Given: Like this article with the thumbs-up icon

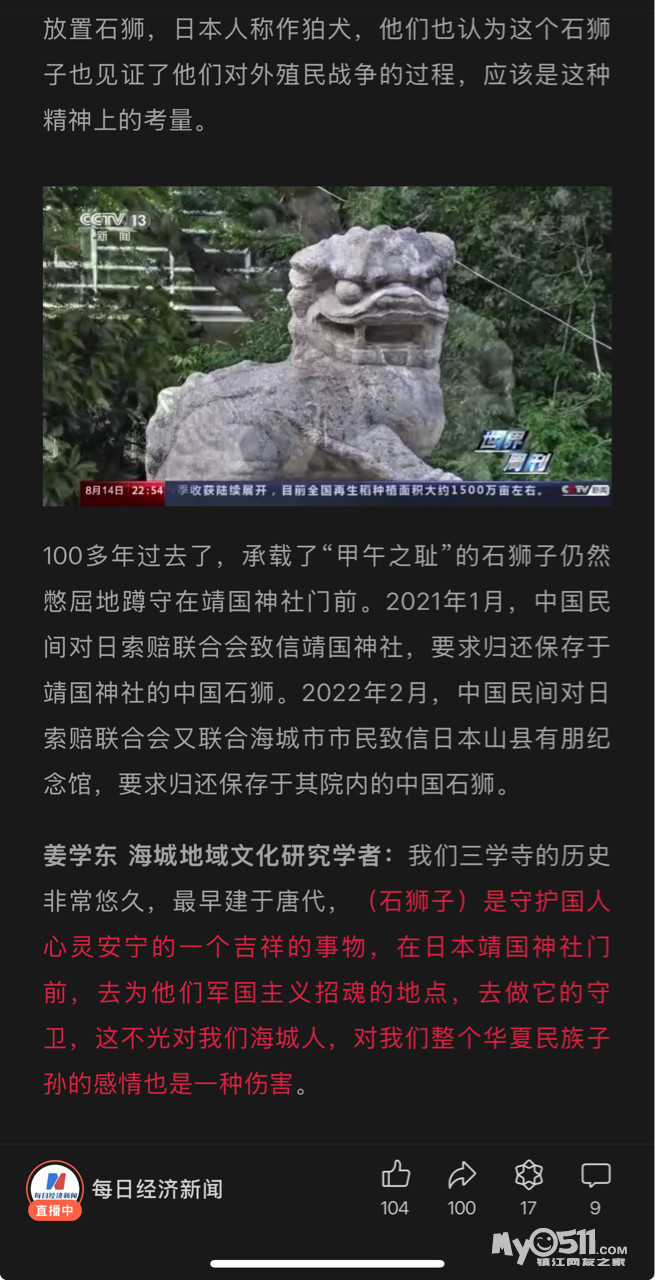Looking at the screenshot, I should point(396,1174).
